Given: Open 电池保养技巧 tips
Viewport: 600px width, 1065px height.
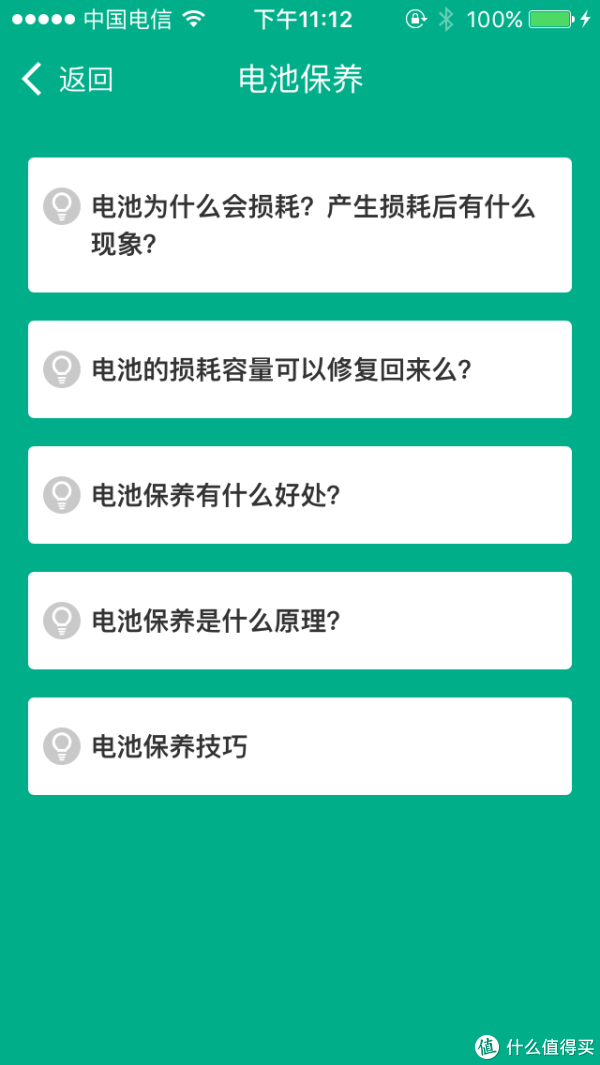Looking at the screenshot, I should point(300,746).
